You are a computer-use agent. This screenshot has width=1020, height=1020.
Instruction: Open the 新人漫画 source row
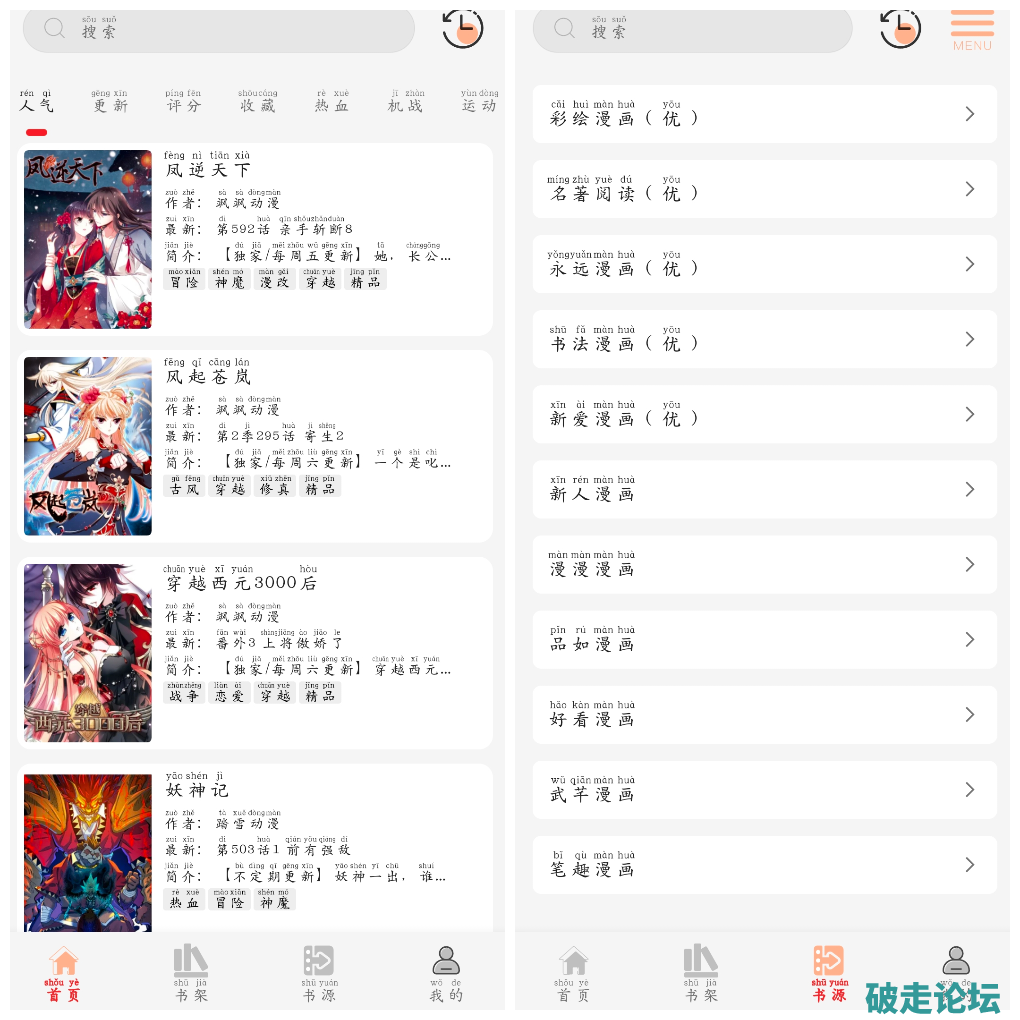click(x=764, y=489)
